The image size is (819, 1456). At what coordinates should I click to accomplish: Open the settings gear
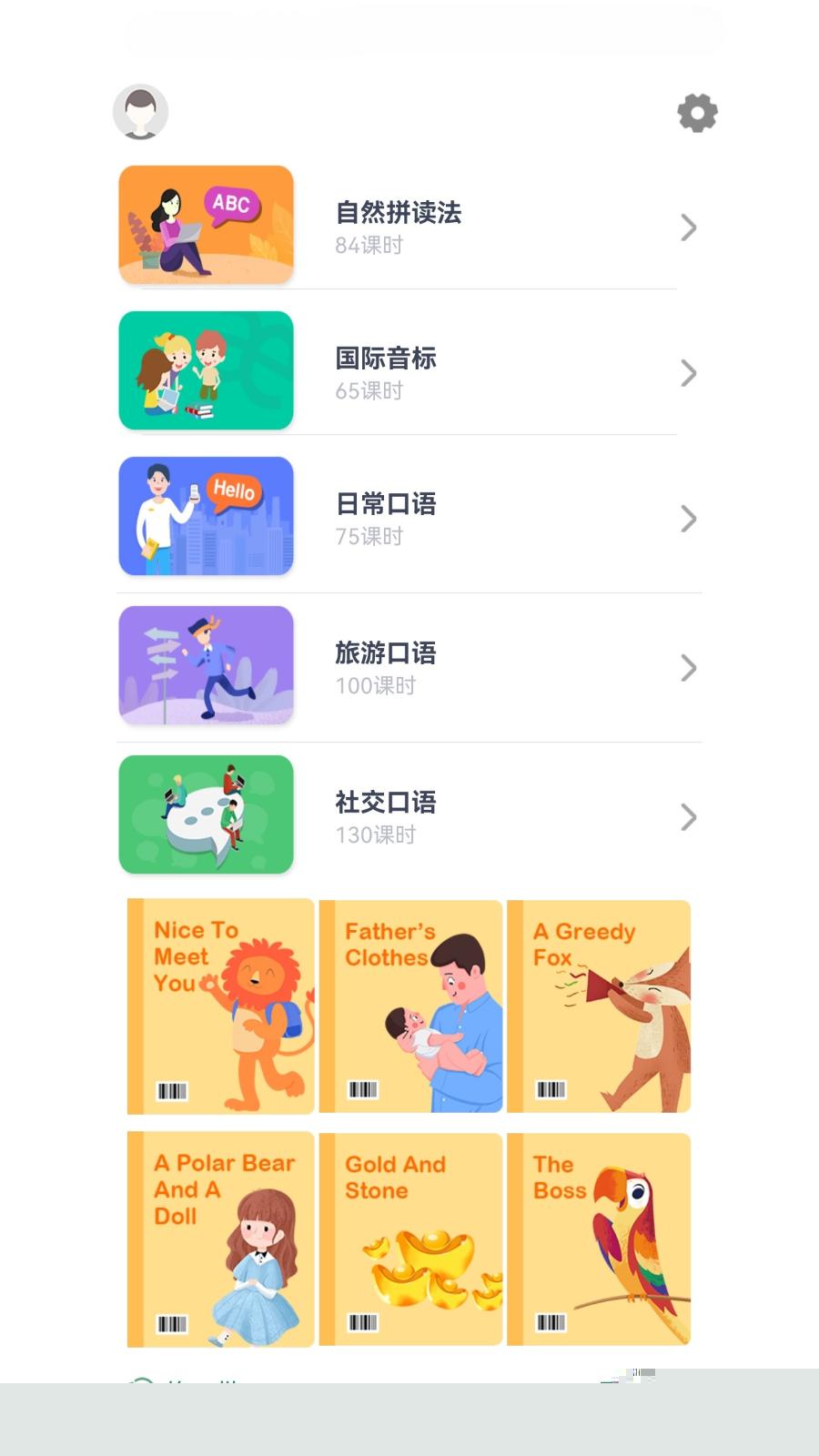697,113
